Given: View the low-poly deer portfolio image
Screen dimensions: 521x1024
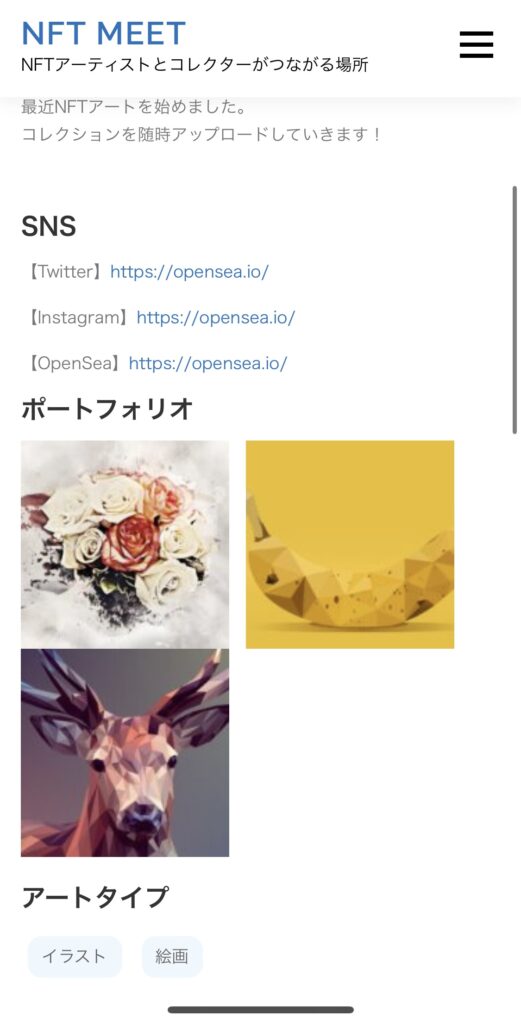Looking at the screenshot, I should click(125, 752).
